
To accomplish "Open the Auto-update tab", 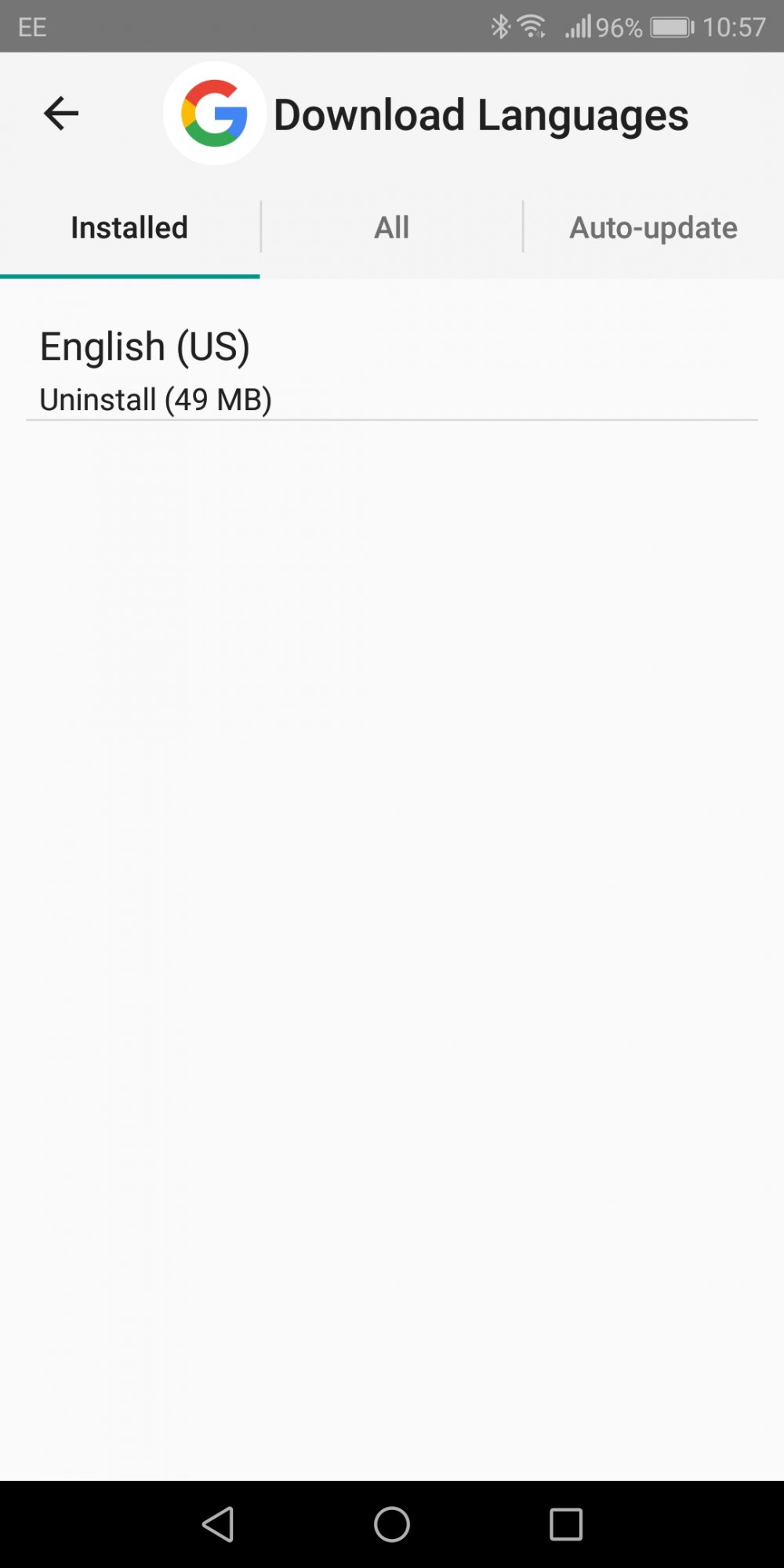I will [653, 227].
